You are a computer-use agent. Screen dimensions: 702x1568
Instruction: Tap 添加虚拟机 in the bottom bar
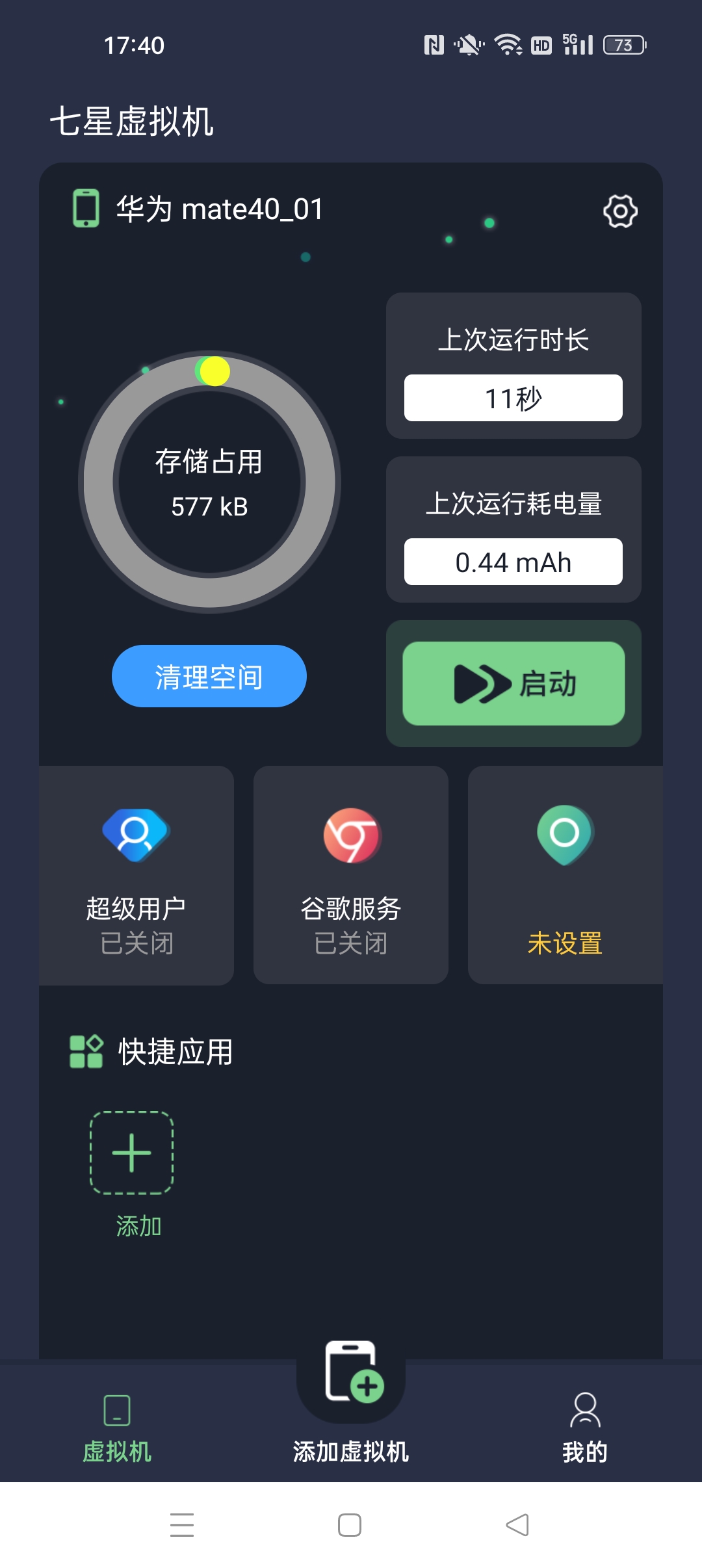coord(351,1404)
